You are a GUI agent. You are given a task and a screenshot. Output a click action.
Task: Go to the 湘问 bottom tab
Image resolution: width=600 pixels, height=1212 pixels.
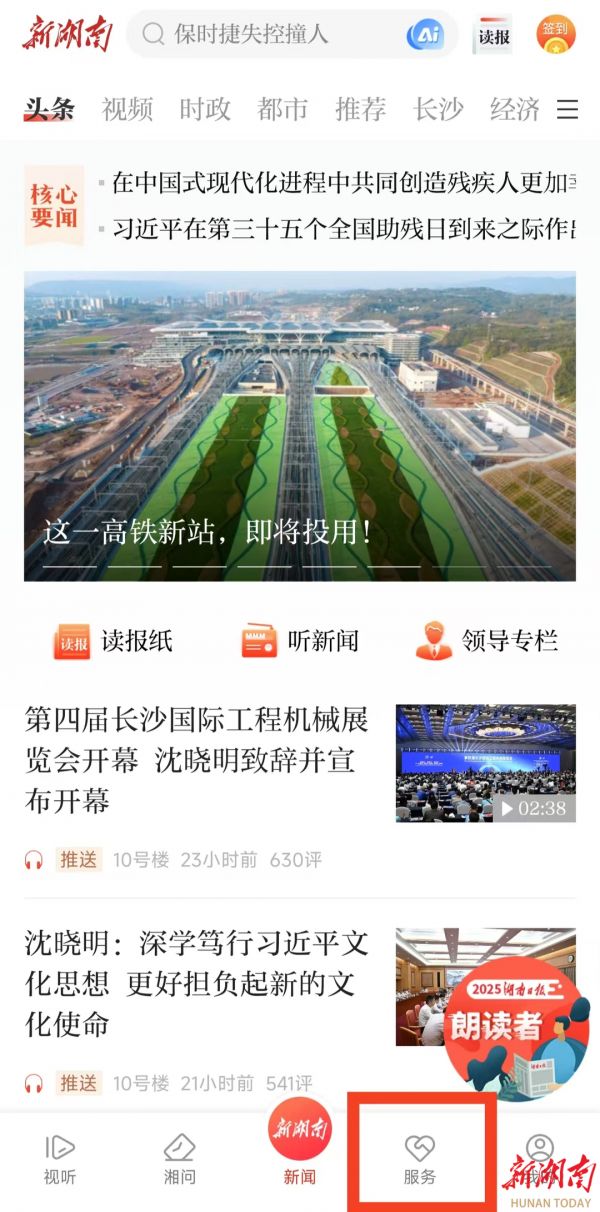179,1158
